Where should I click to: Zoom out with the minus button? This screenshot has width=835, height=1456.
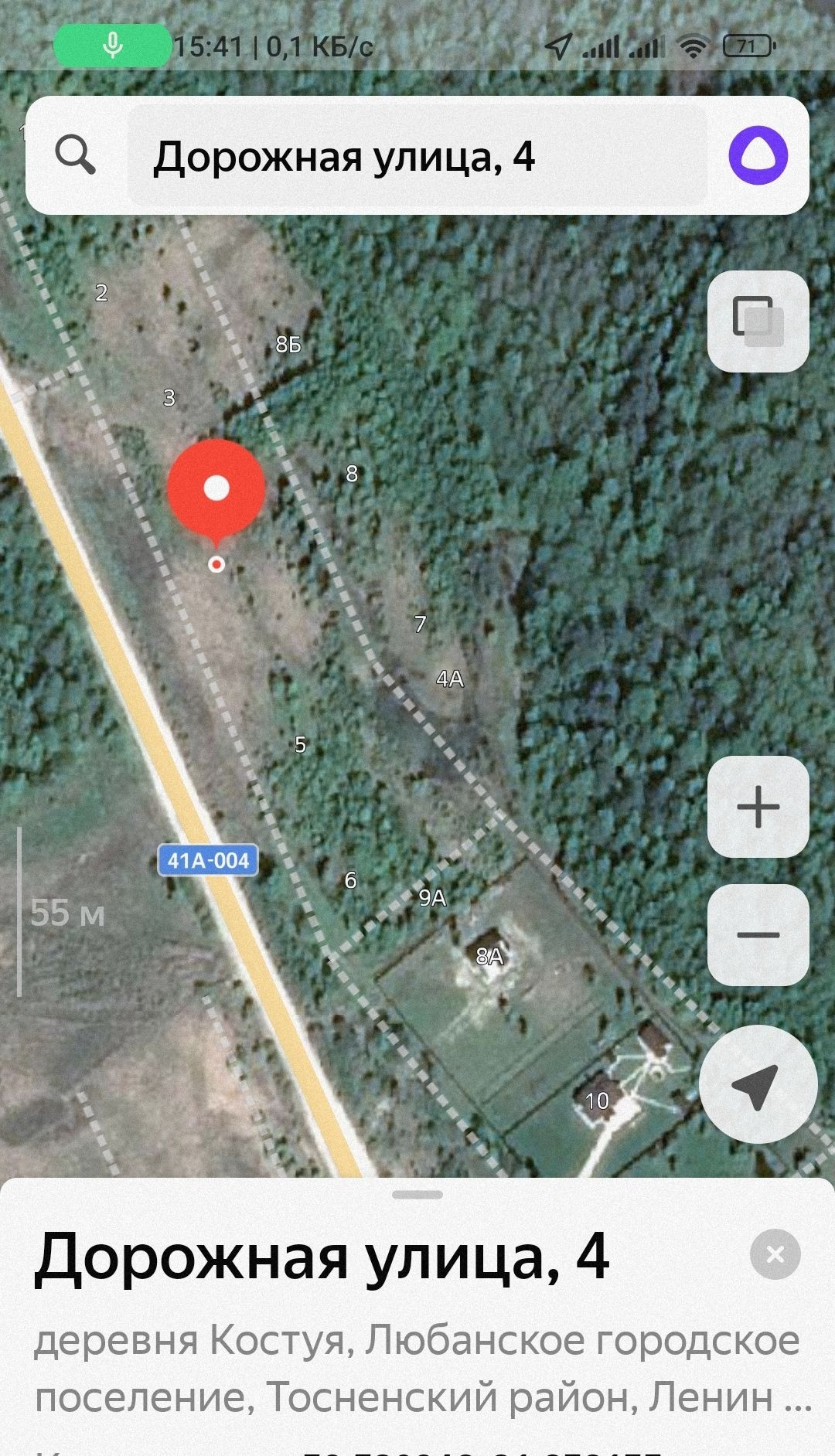(x=758, y=934)
